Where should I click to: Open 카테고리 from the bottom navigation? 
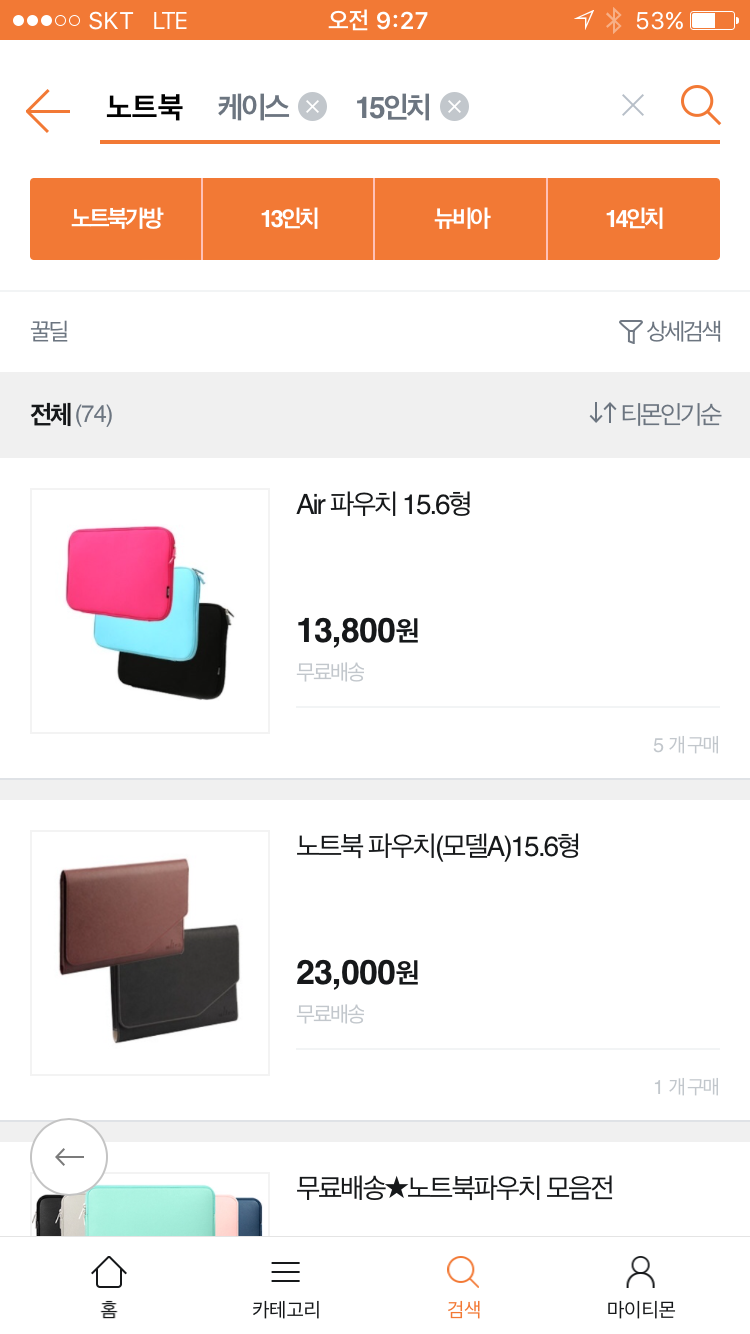pos(285,1283)
